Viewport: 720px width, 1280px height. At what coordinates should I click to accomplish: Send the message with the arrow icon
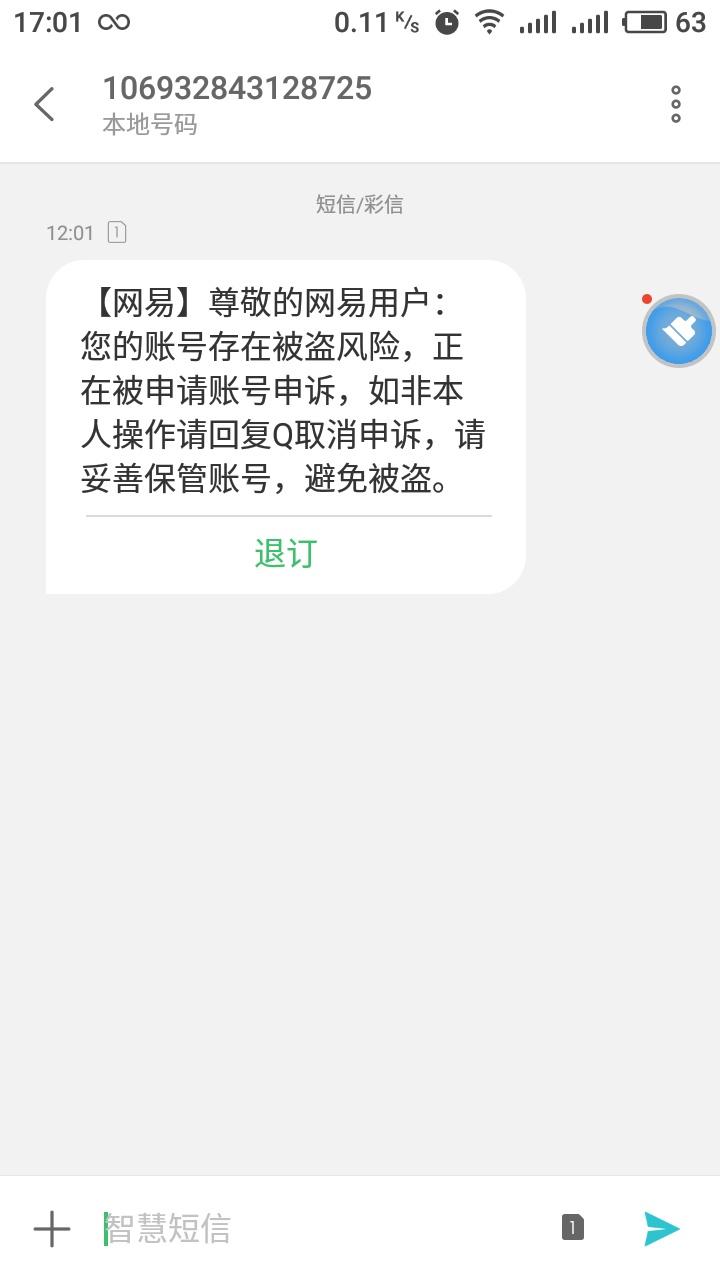click(661, 1228)
